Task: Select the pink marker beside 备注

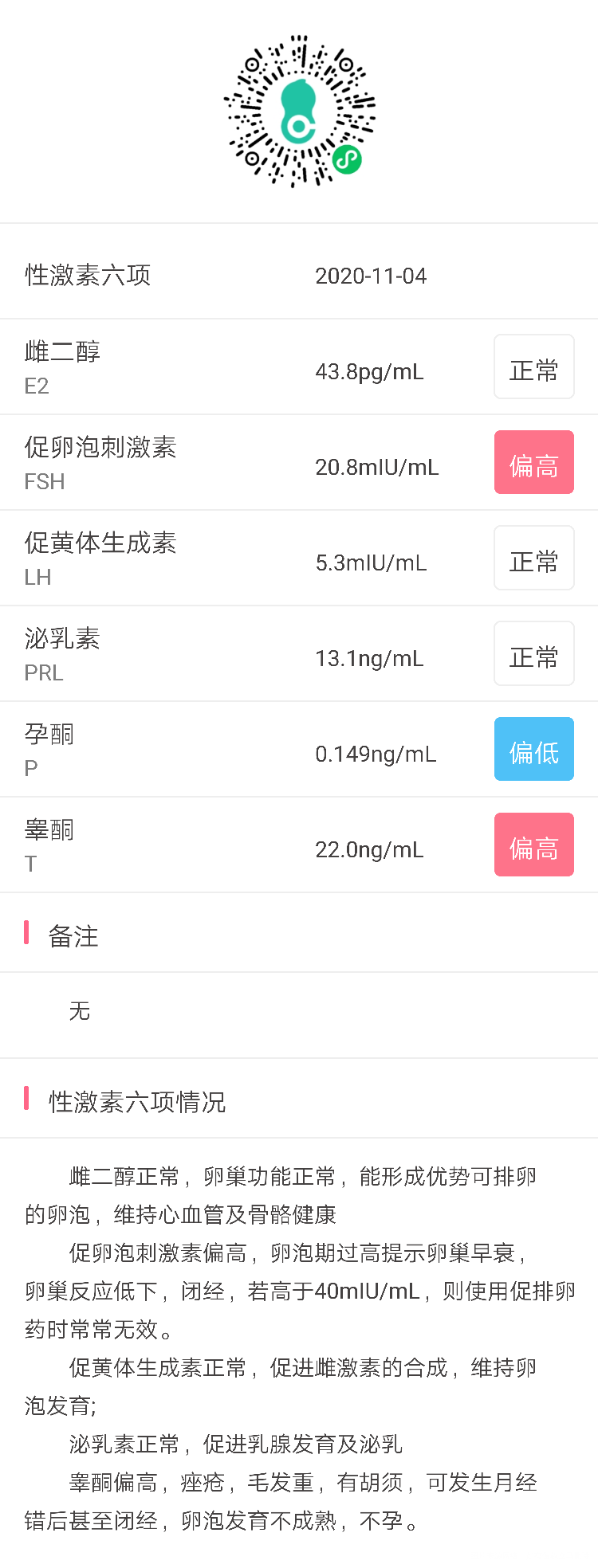Action: pyautogui.click(x=27, y=932)
